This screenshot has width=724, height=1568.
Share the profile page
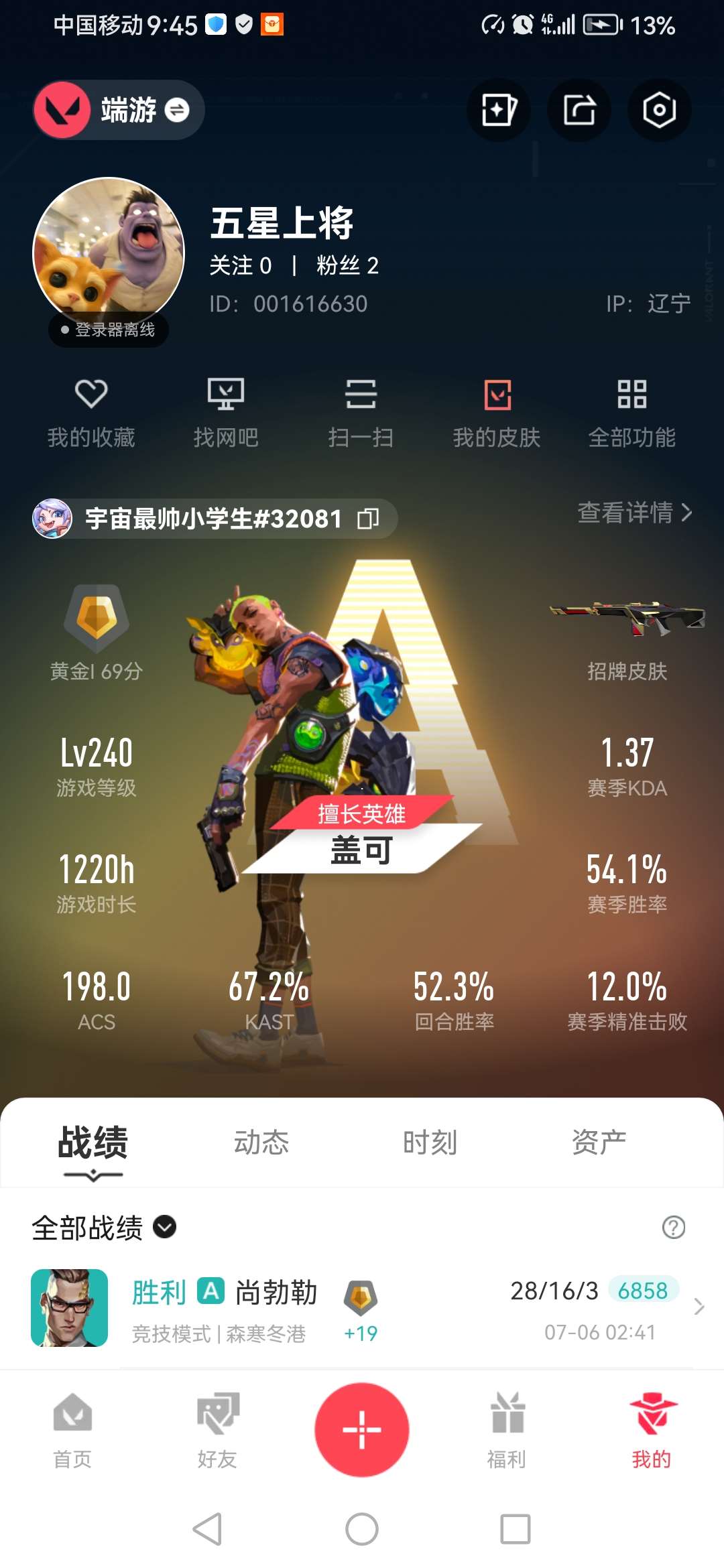[579, 110]
